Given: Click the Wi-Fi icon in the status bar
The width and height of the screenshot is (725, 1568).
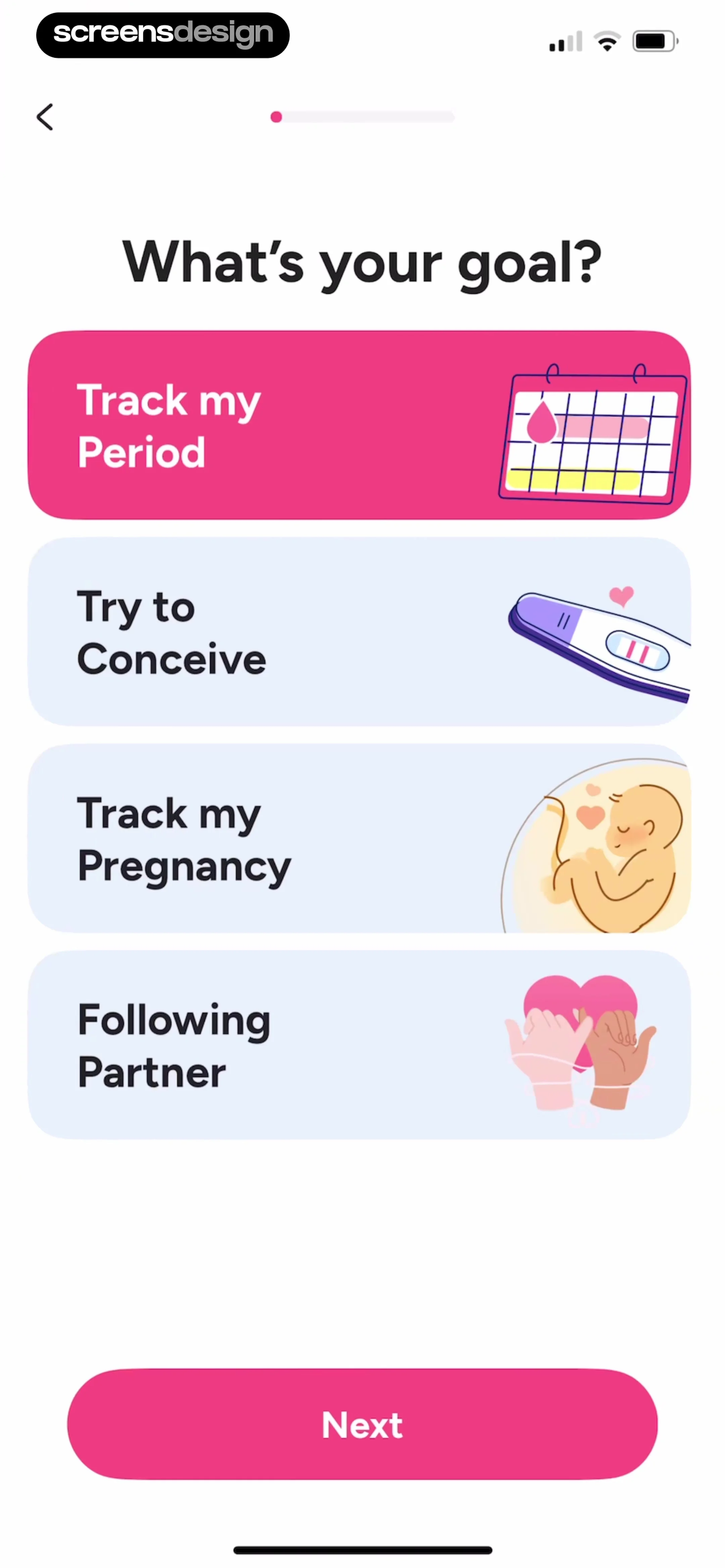Looking at the screenshot, I should coord(606,40).
